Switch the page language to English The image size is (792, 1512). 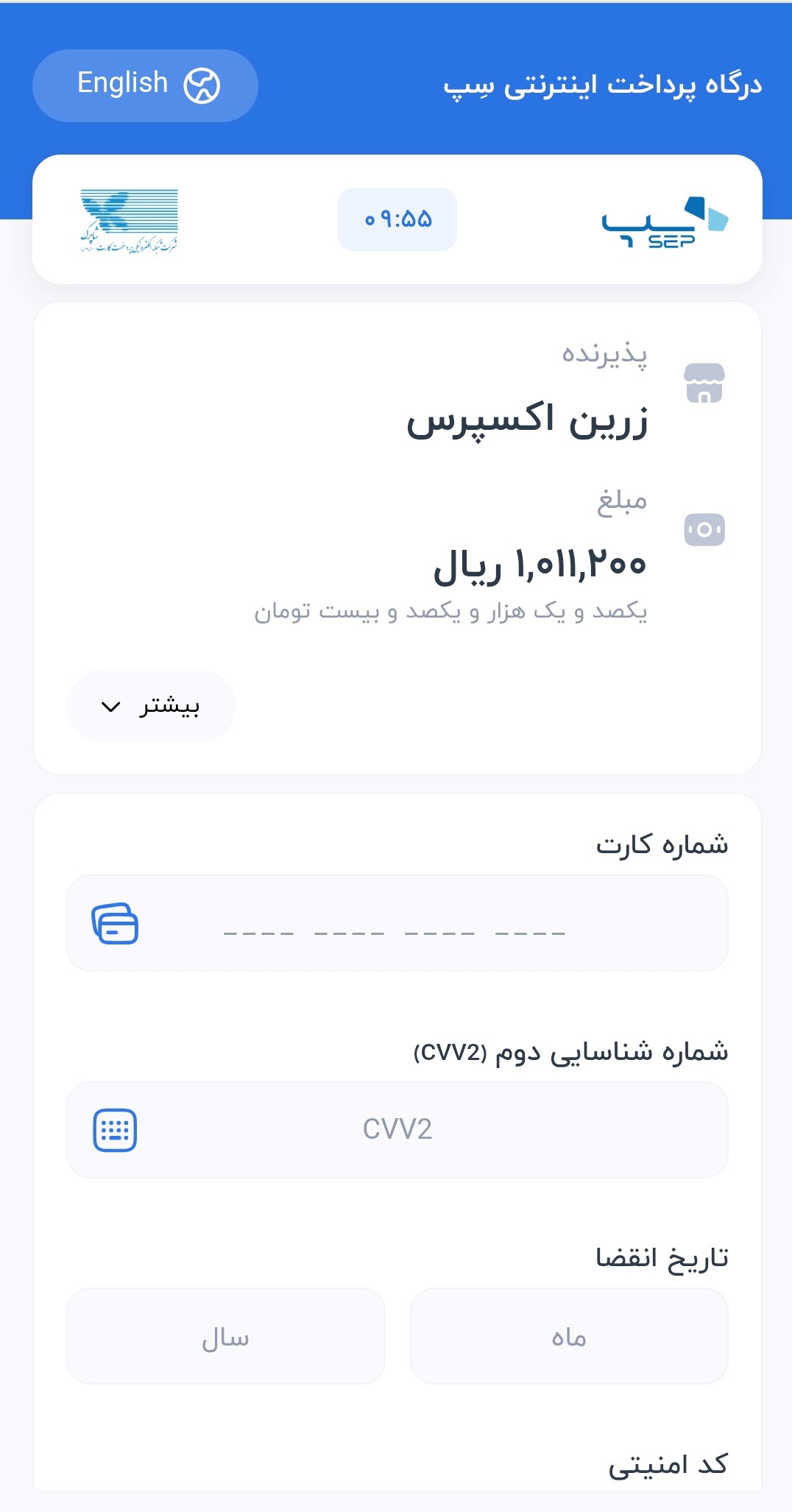tap(145, 85)
